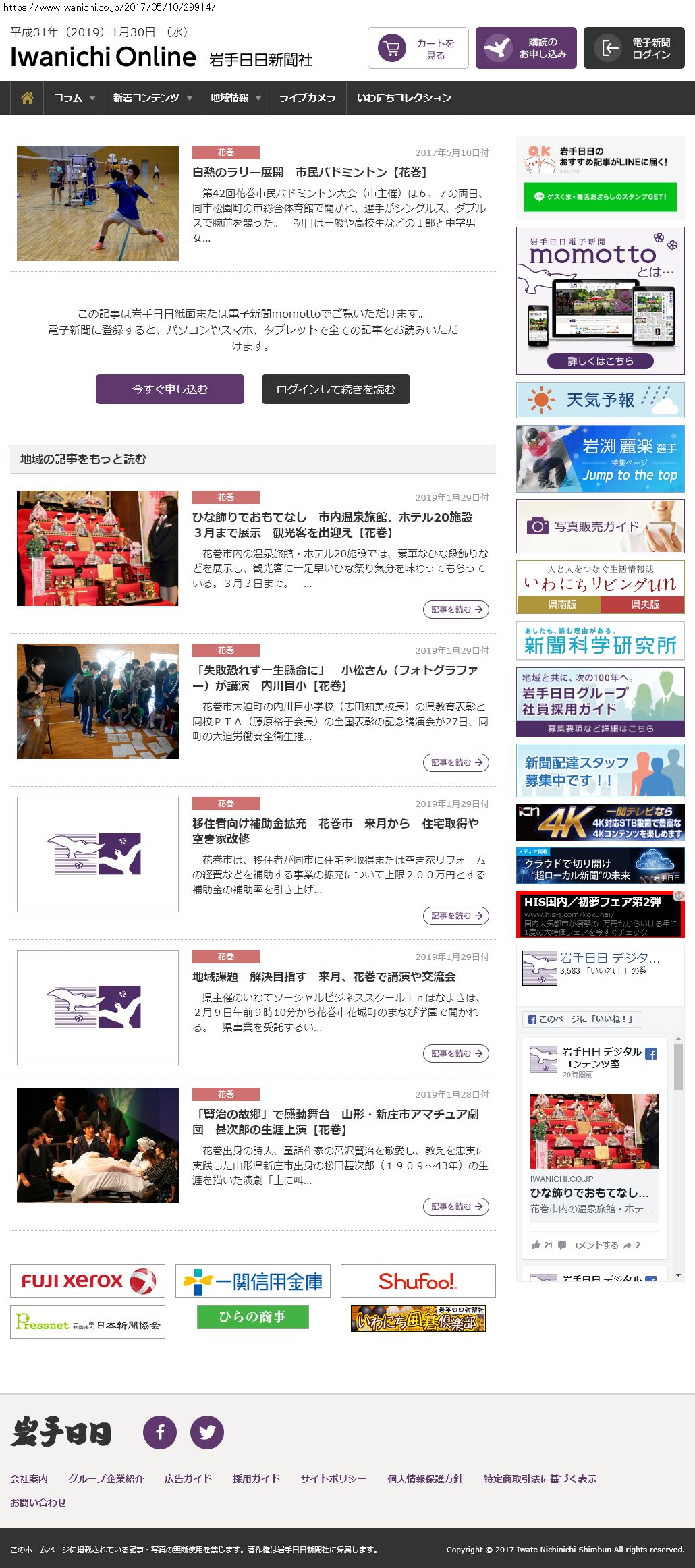Visit the Facebook page from footer icon
695x1568 pixels.
tap(160, 1432)
